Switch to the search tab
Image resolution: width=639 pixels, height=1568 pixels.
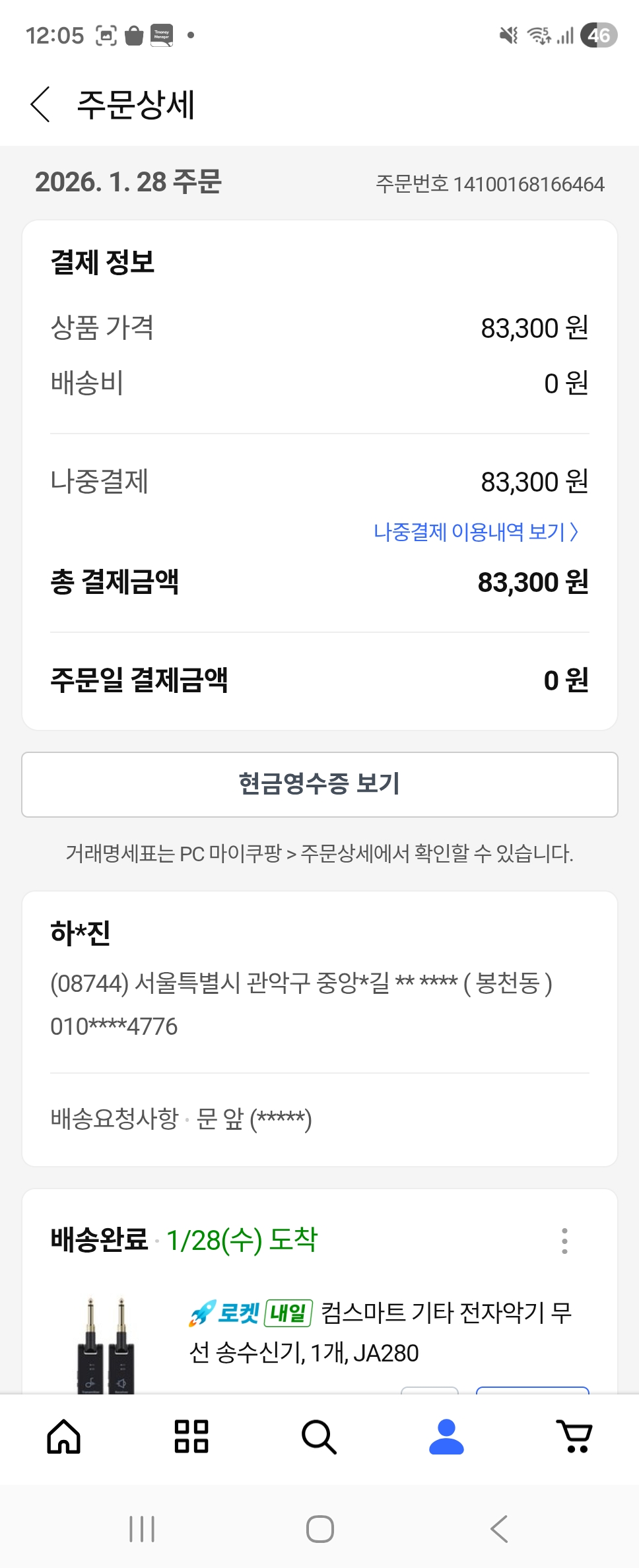[319, 1437]
